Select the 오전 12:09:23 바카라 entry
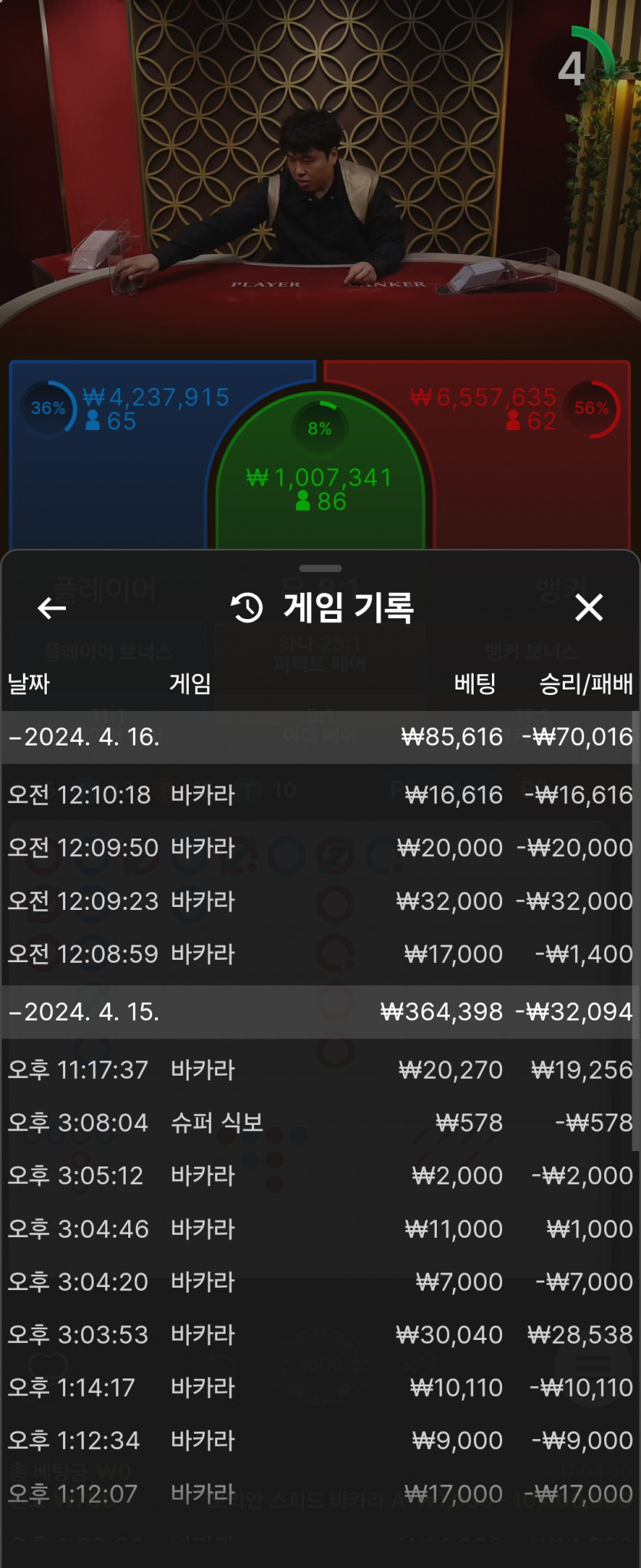641x1568 pixels. click(x=319, y=901)
